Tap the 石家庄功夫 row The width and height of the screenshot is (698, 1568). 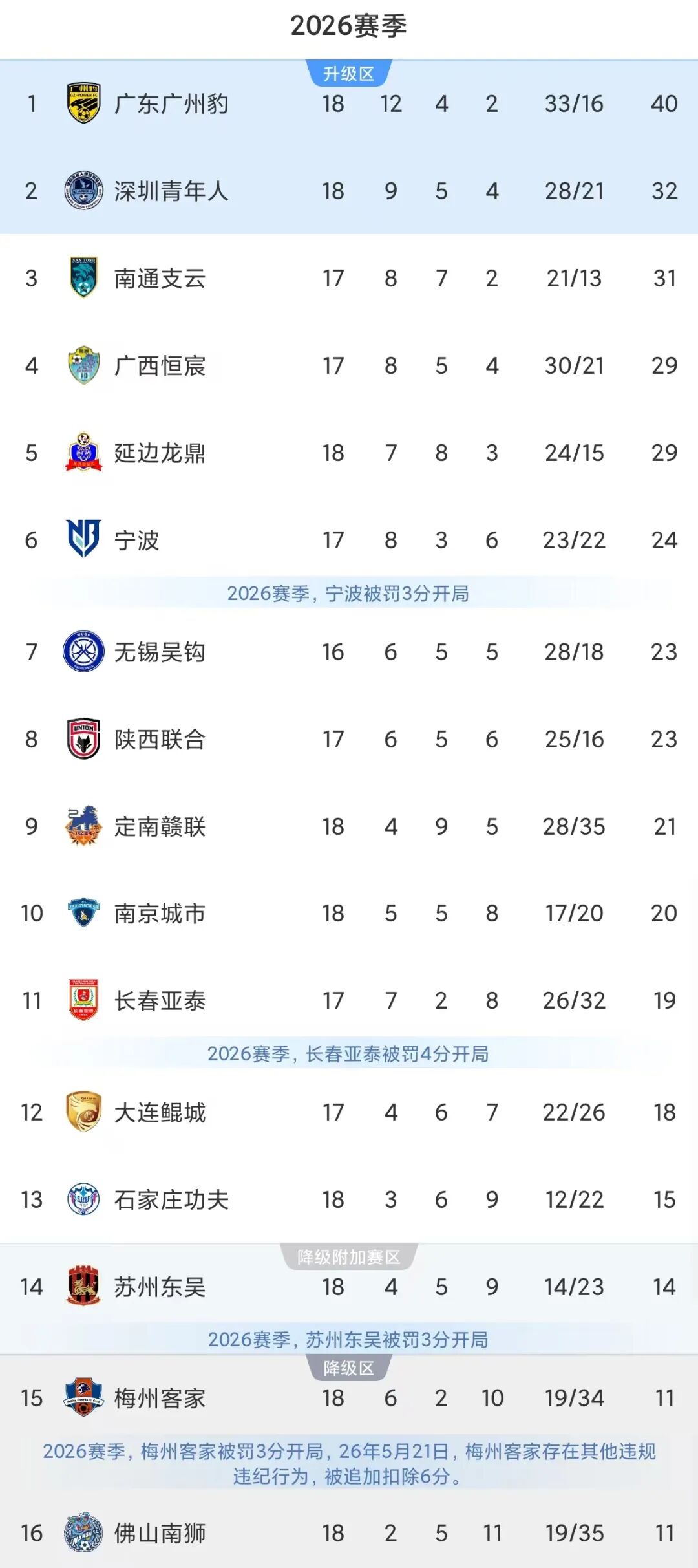coord(349,1199)
